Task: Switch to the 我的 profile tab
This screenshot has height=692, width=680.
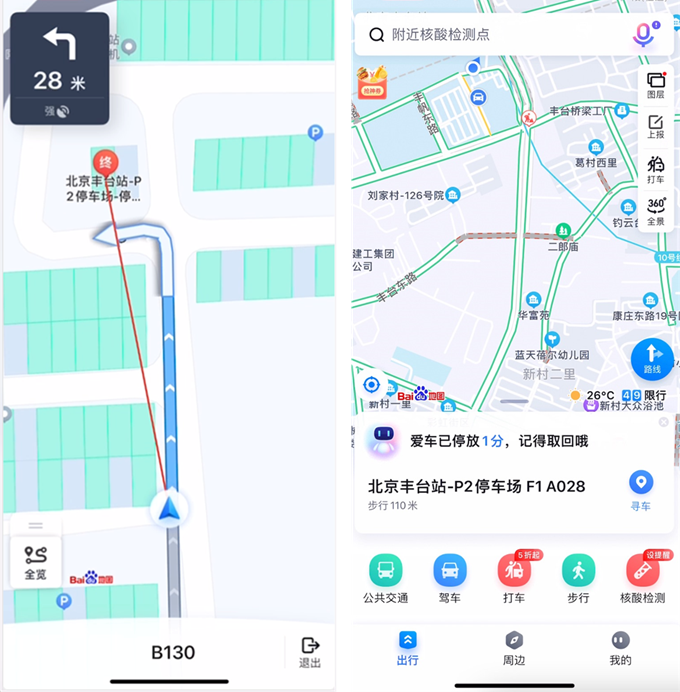Action: 620,647
